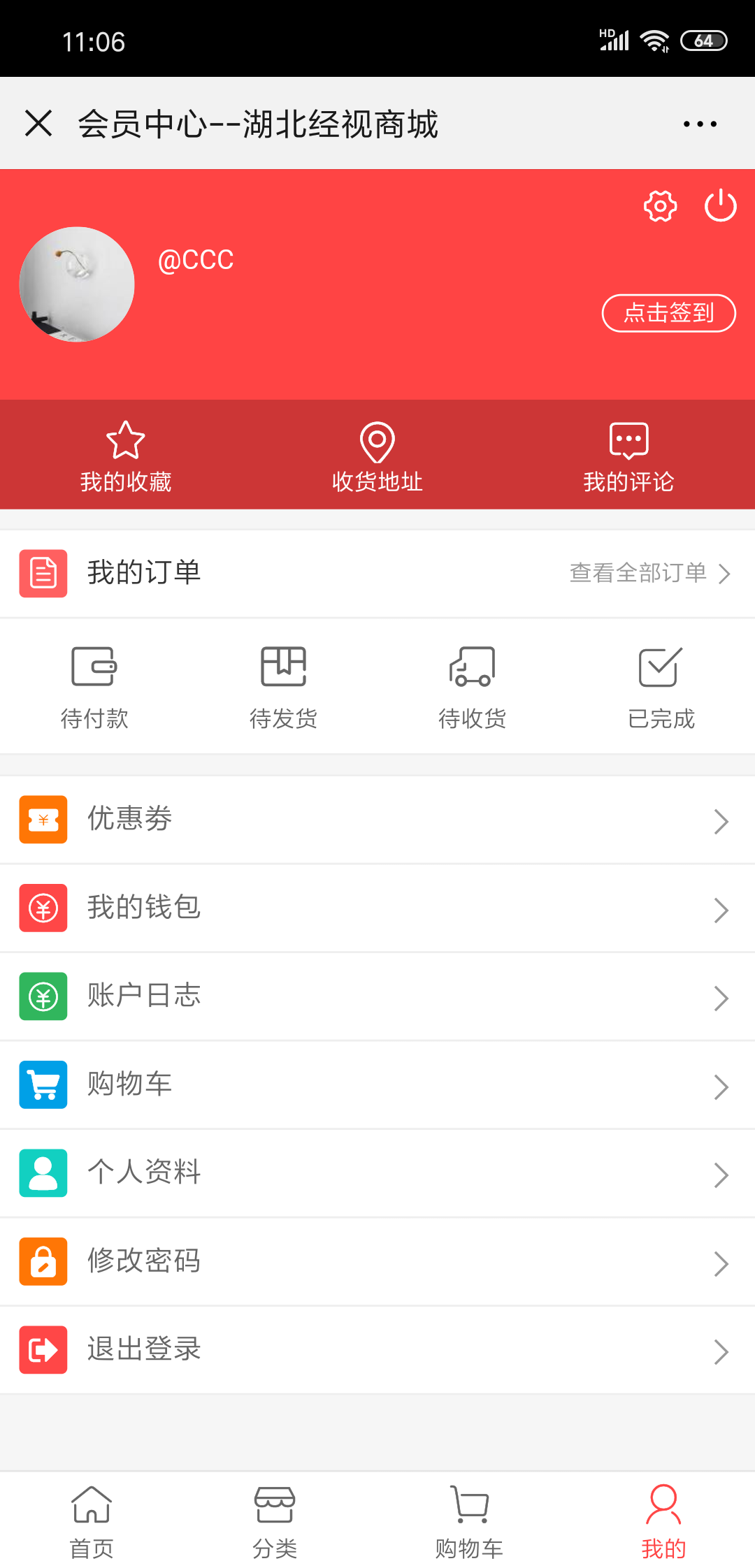Screen dimensions: 755x1568
Task: Open the three-dot overflow menu
Action: pyautogui.click(x=700, y=124)
